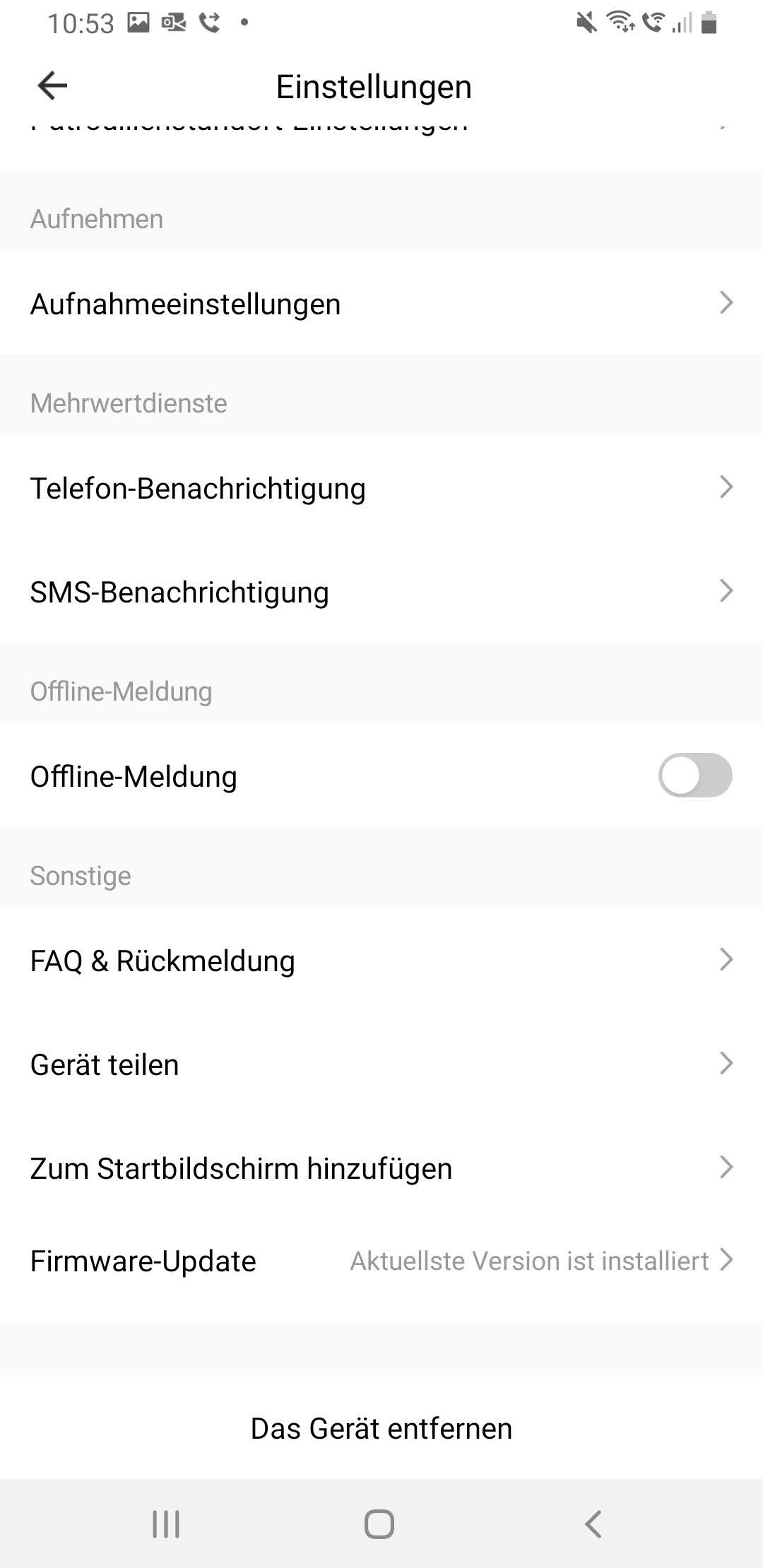Select Gerät teilen
The width and height of the screenshot is (763, 1568).
click(381, 1064)
